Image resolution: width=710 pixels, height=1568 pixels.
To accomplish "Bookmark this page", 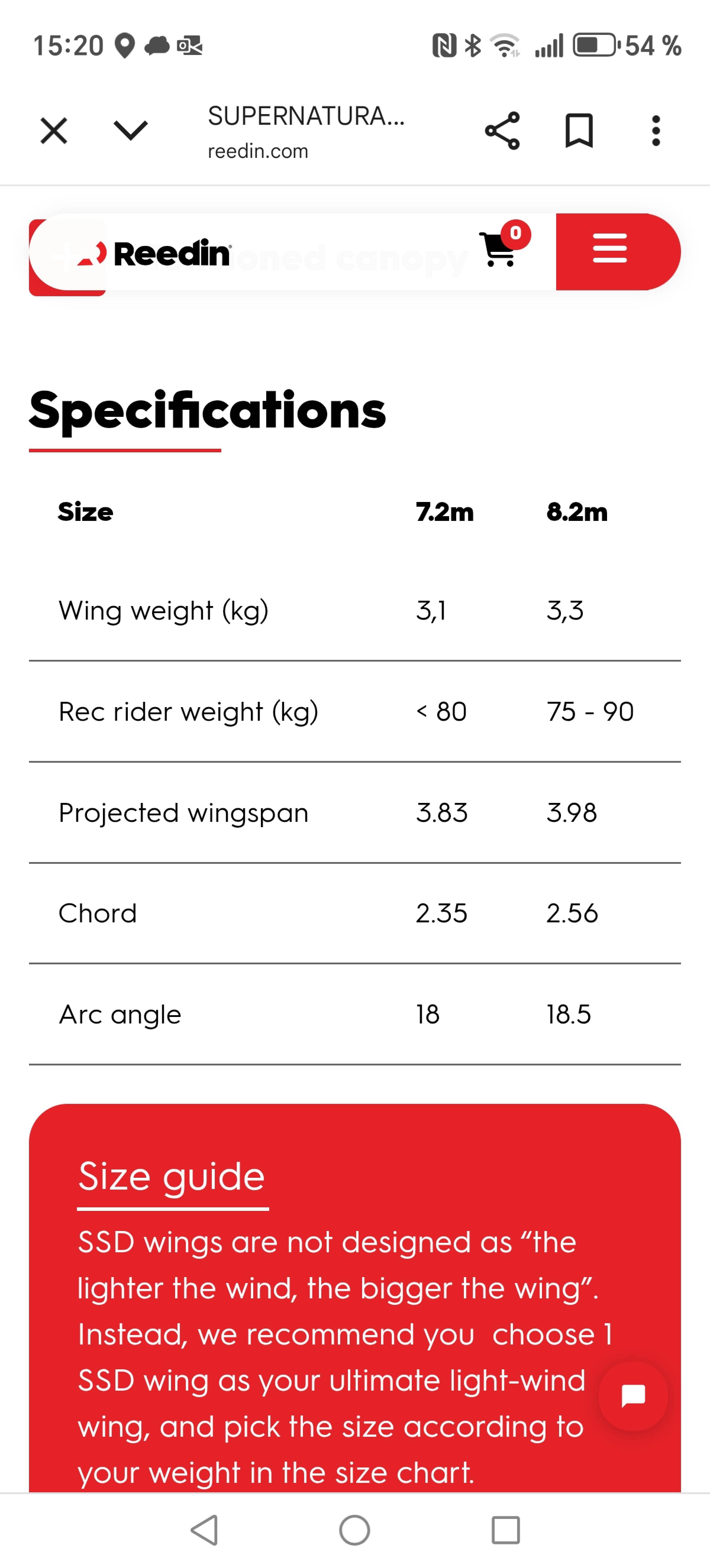I will click(x=578, y=131).
